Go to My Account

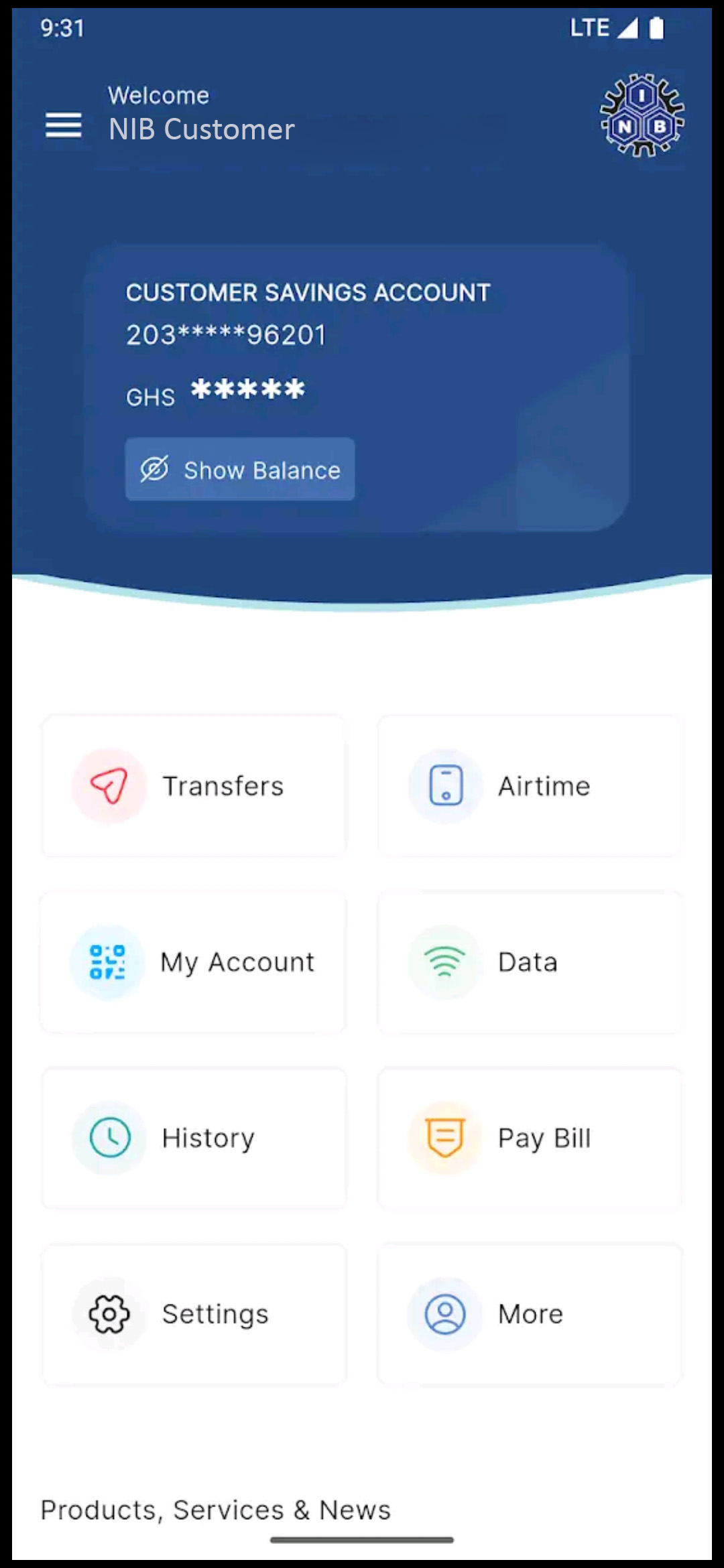[194, 962]
